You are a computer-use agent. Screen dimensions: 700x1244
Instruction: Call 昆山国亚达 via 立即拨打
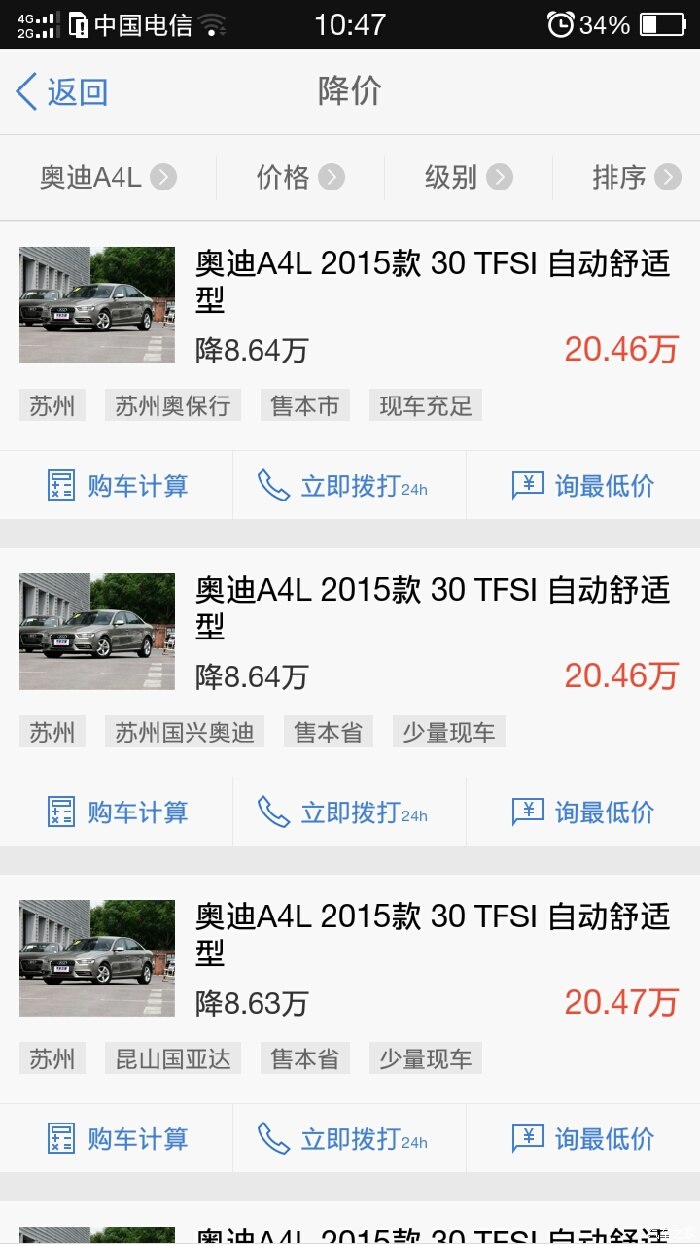click(344, 1138)
